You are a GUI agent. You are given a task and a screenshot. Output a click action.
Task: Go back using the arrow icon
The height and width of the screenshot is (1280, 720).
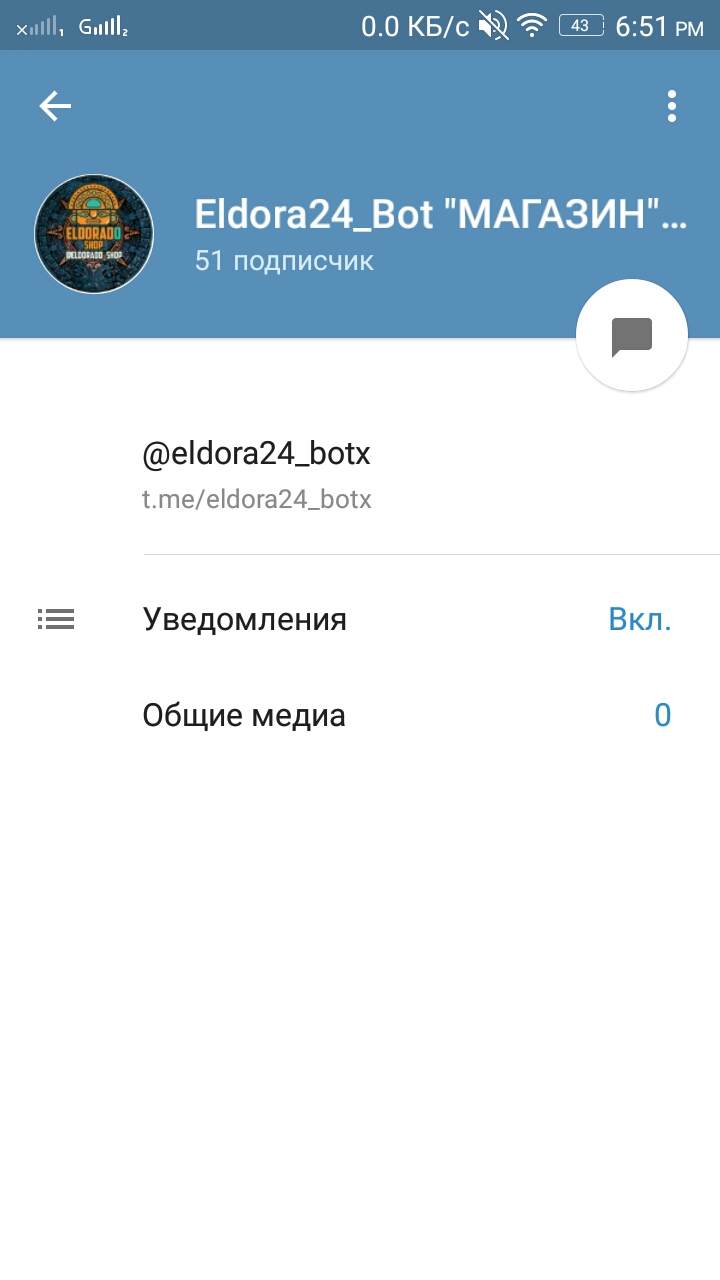(x=55, y=106)
